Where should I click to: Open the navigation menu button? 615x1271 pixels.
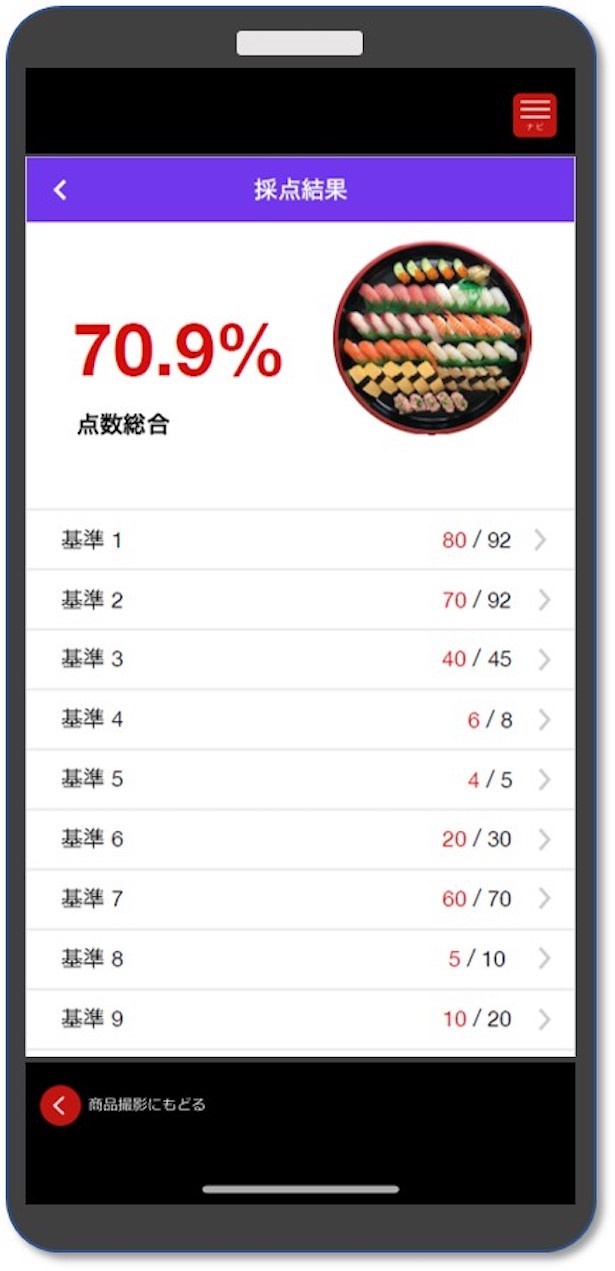534,115
